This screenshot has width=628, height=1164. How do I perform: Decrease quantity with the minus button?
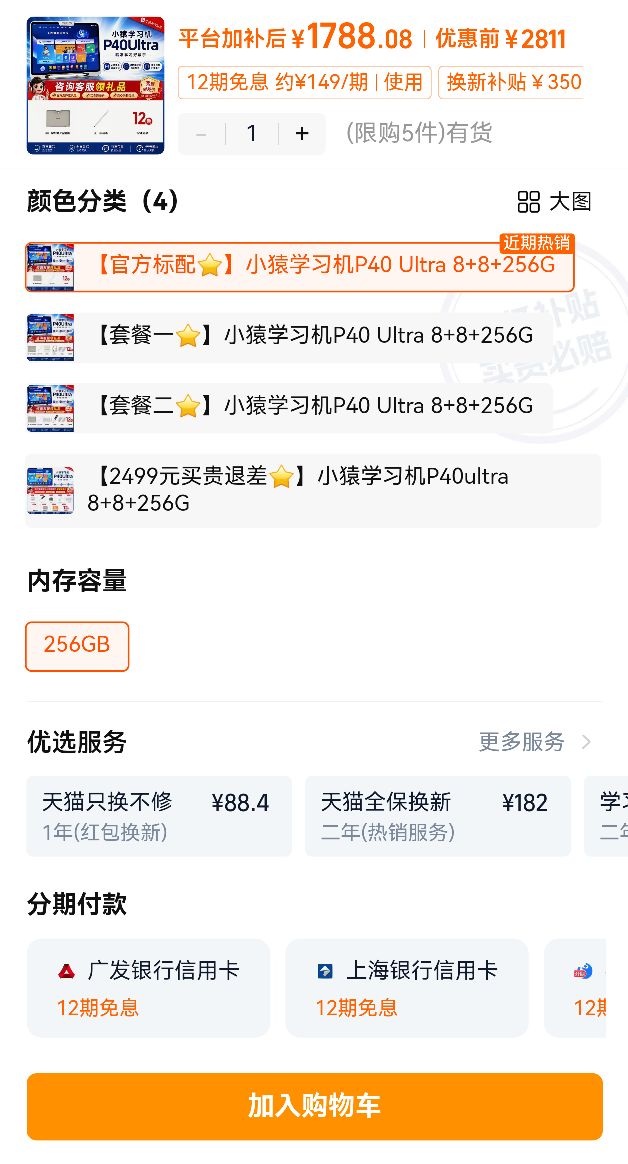coord(200,134)
